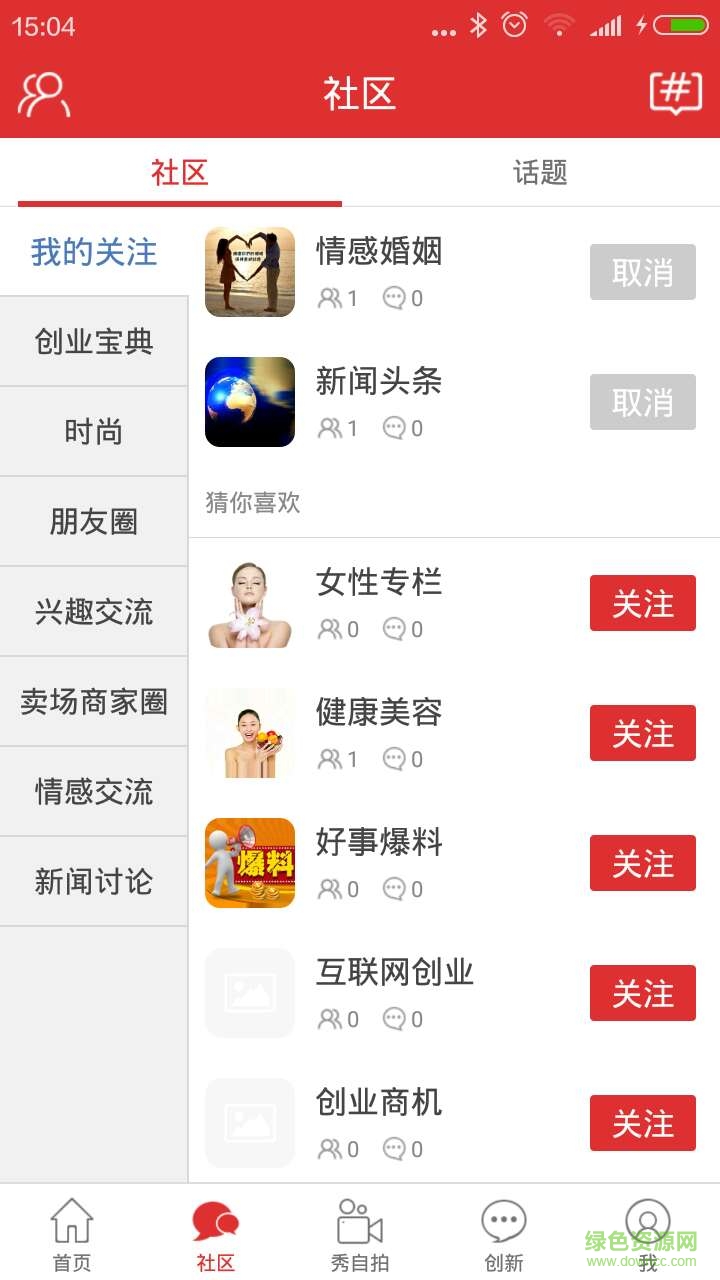Tap the 秀自拍 camera icon
Screen dimensions: 720x1280
point(358,1225)
